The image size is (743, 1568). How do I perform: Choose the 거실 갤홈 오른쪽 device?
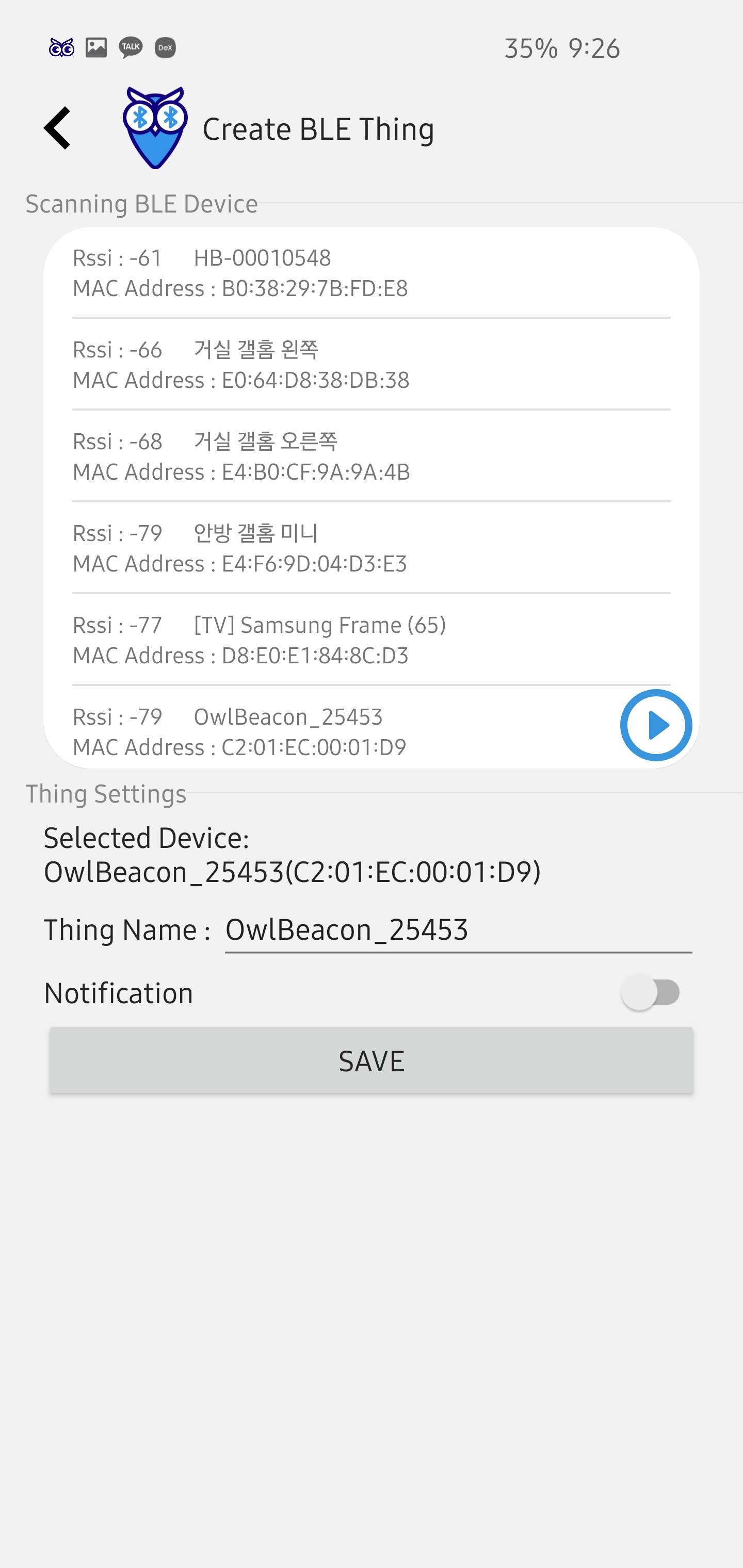[371, 456]
